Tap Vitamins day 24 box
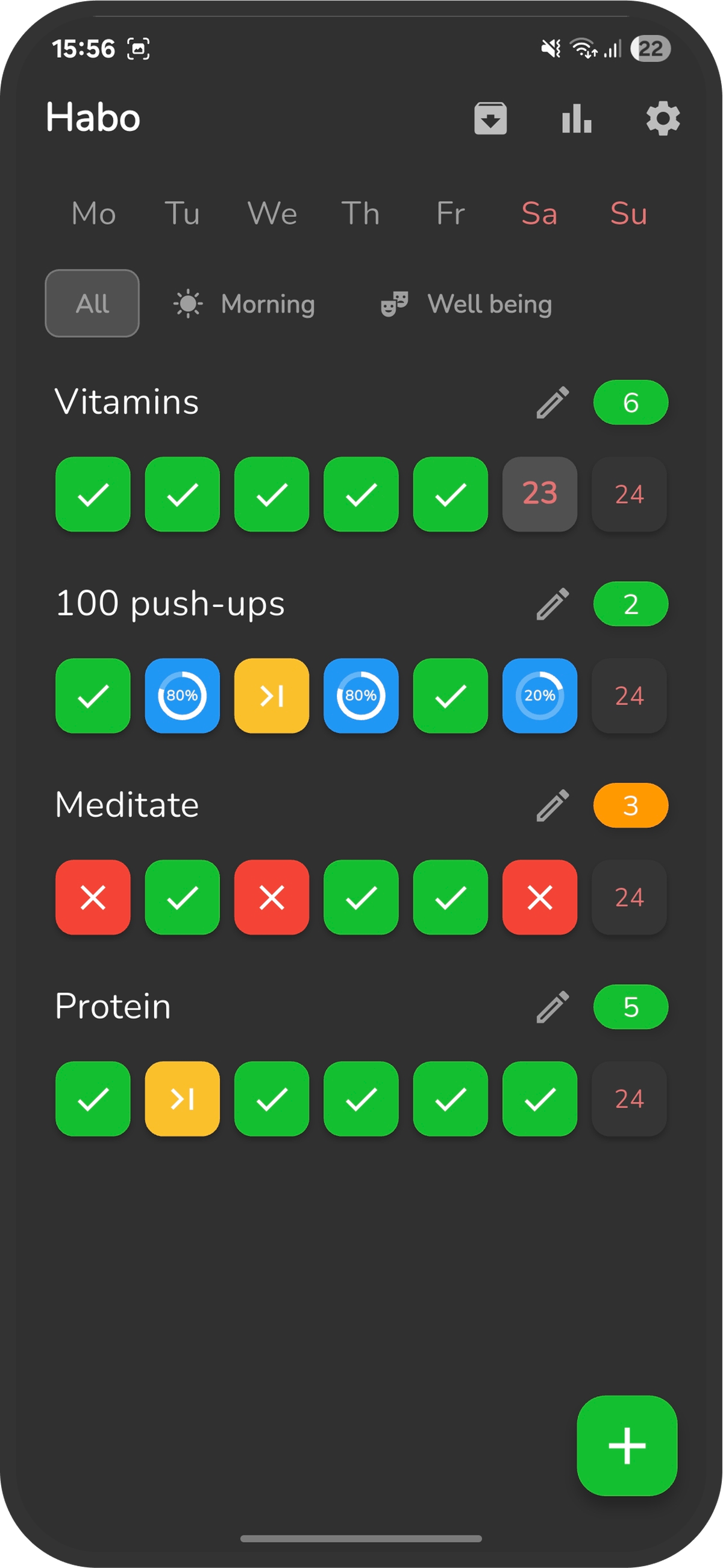723x1568 pixels. pos(628,494)
